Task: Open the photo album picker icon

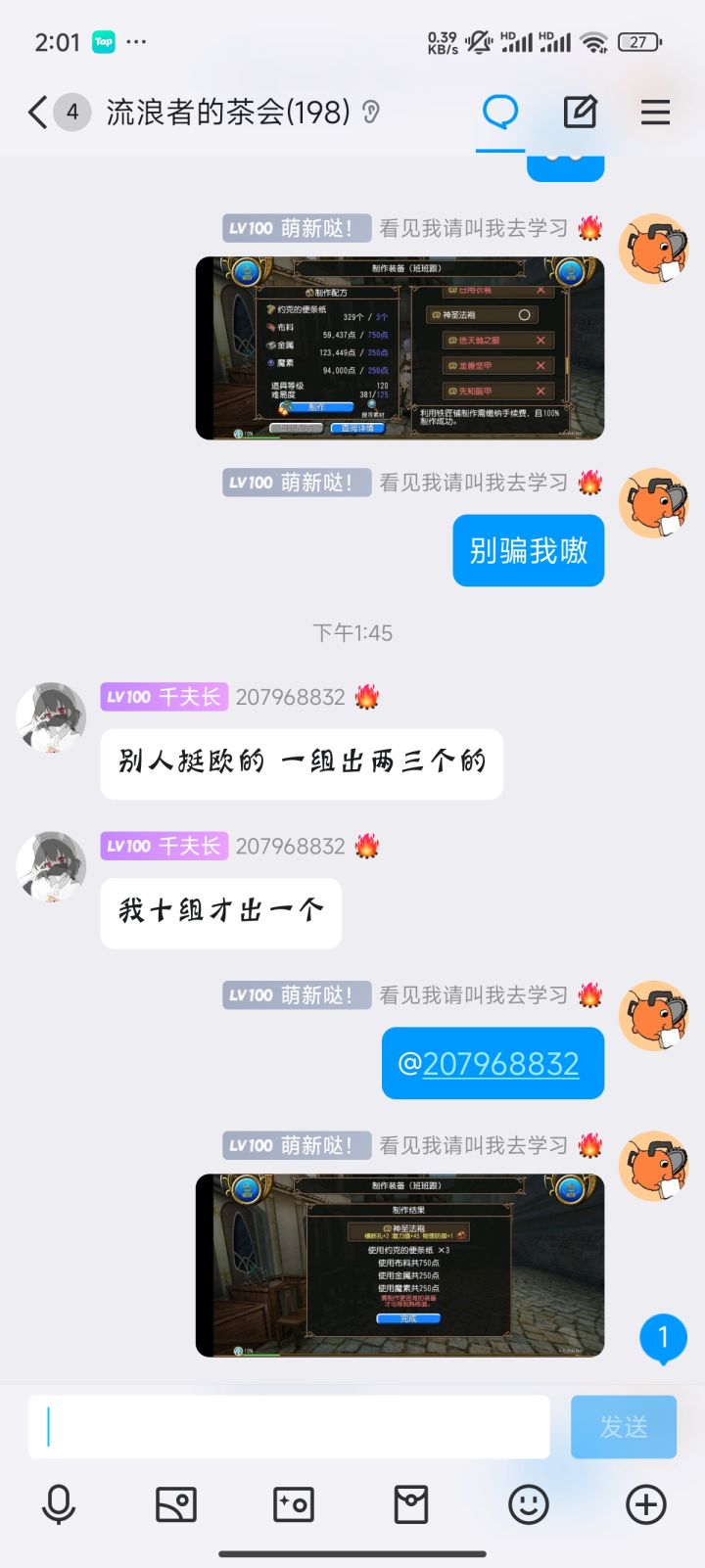Action: pos(176,1504)
